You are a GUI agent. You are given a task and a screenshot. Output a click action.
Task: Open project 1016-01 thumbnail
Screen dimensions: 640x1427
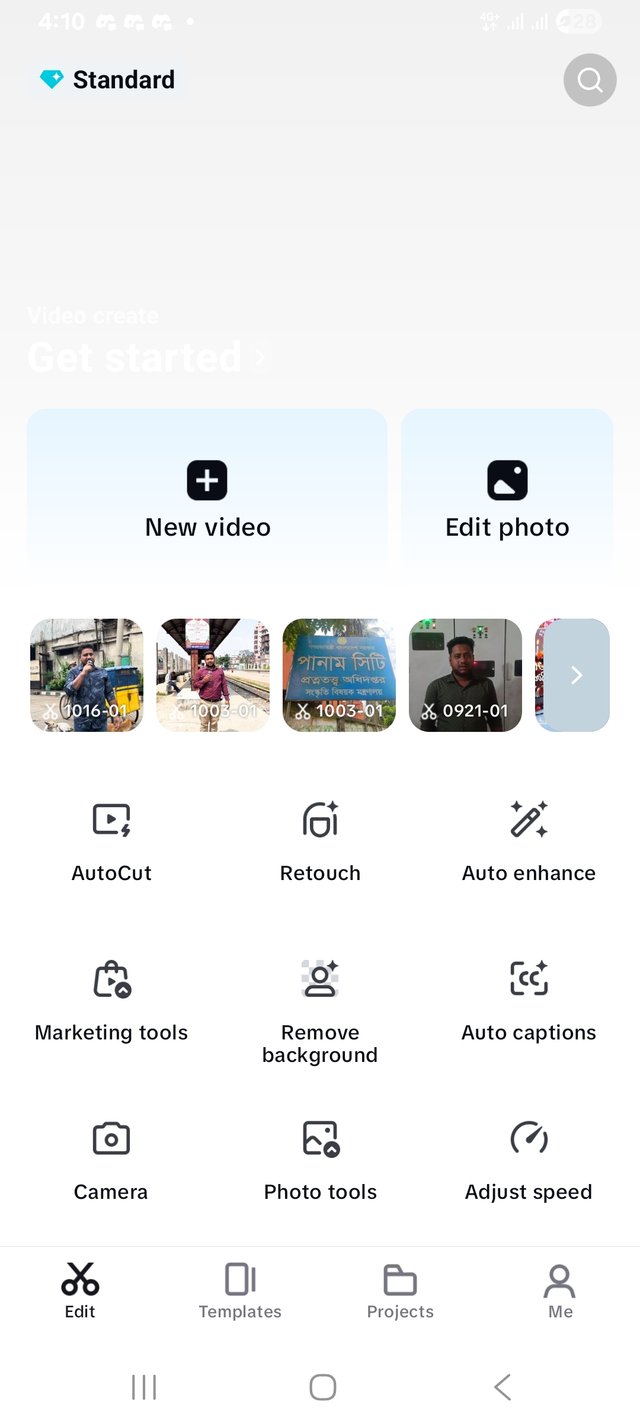pos(87,675)
